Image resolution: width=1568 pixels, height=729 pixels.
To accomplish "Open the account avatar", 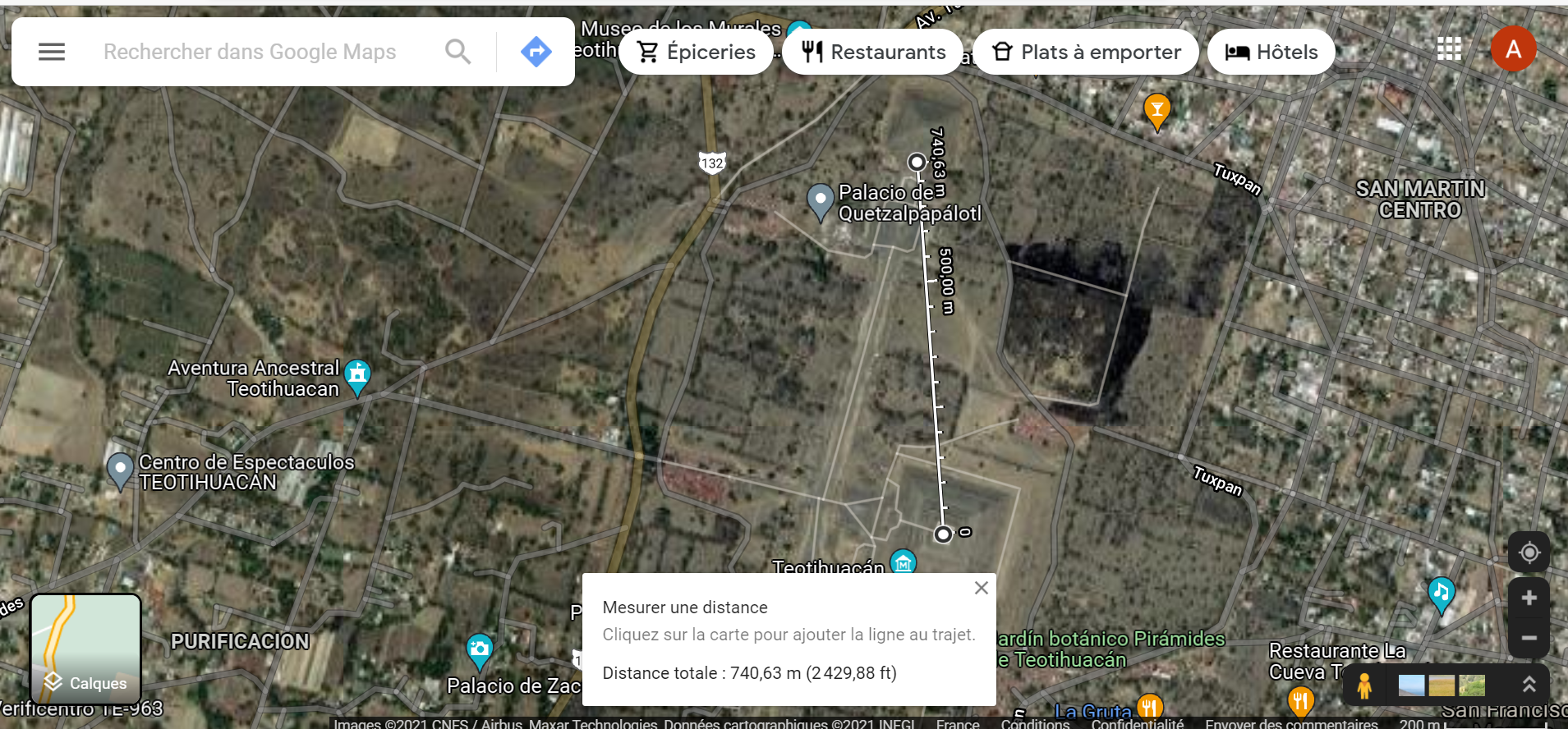I will click(x=1513, y=49).
